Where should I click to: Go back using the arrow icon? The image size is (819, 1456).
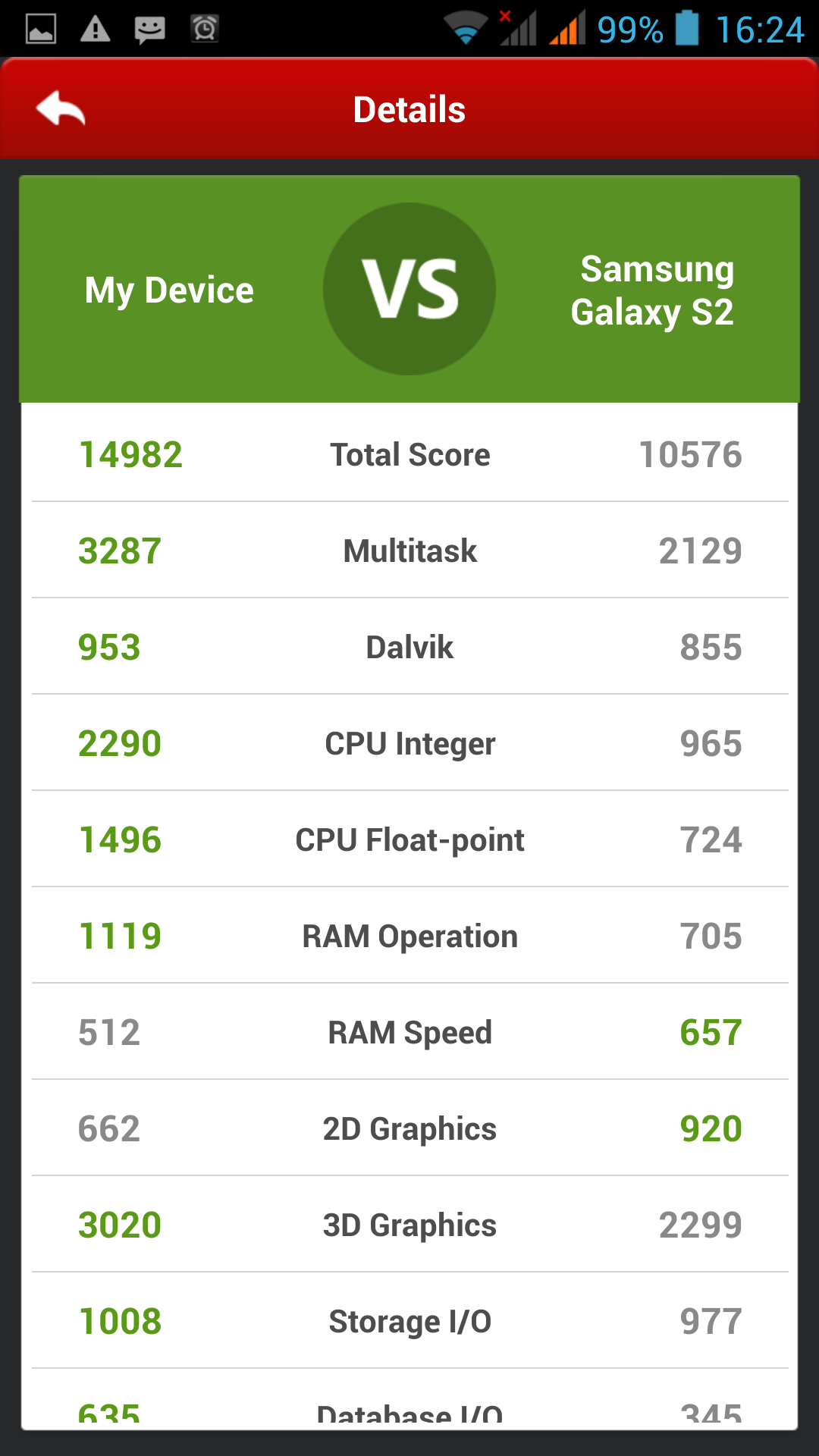[61, 109]
